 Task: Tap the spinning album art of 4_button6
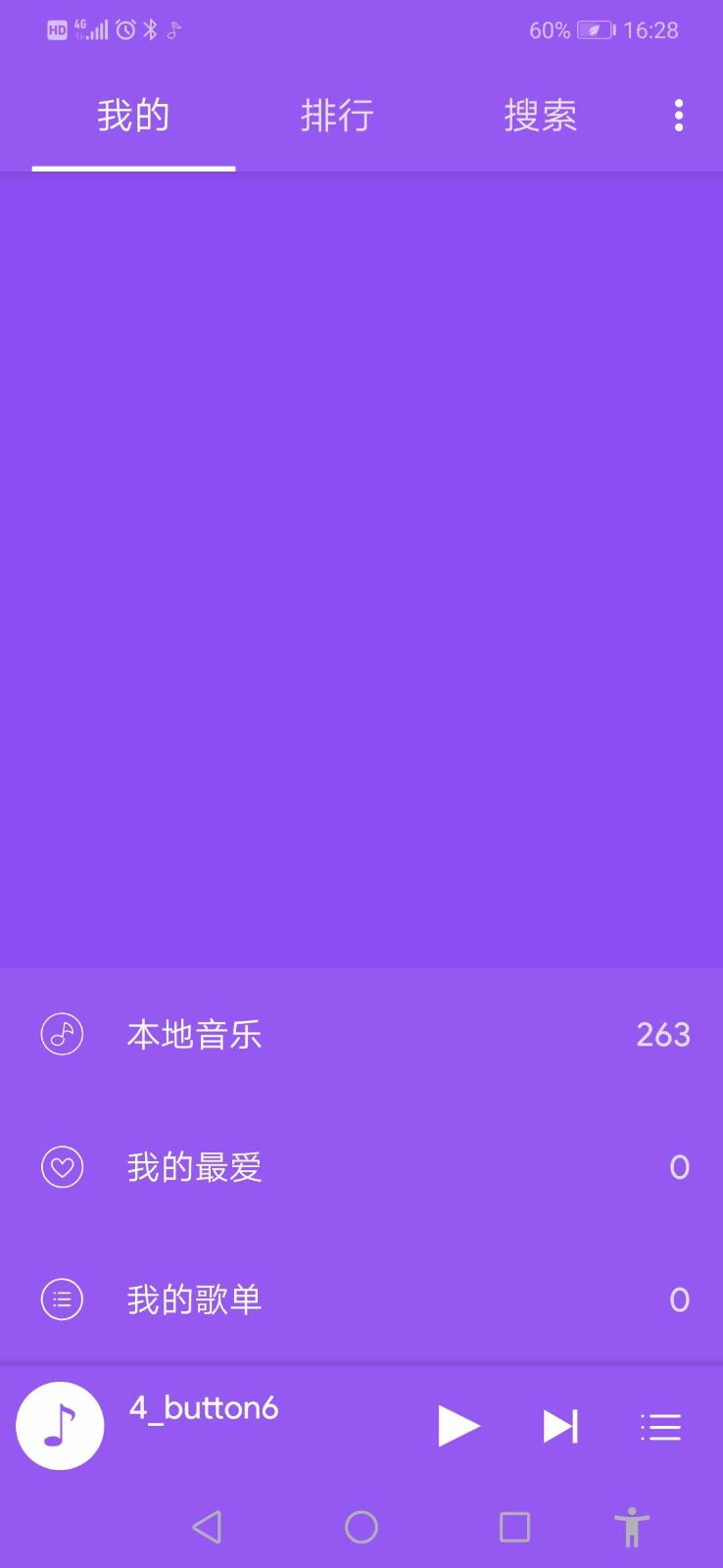(60, 1426)
